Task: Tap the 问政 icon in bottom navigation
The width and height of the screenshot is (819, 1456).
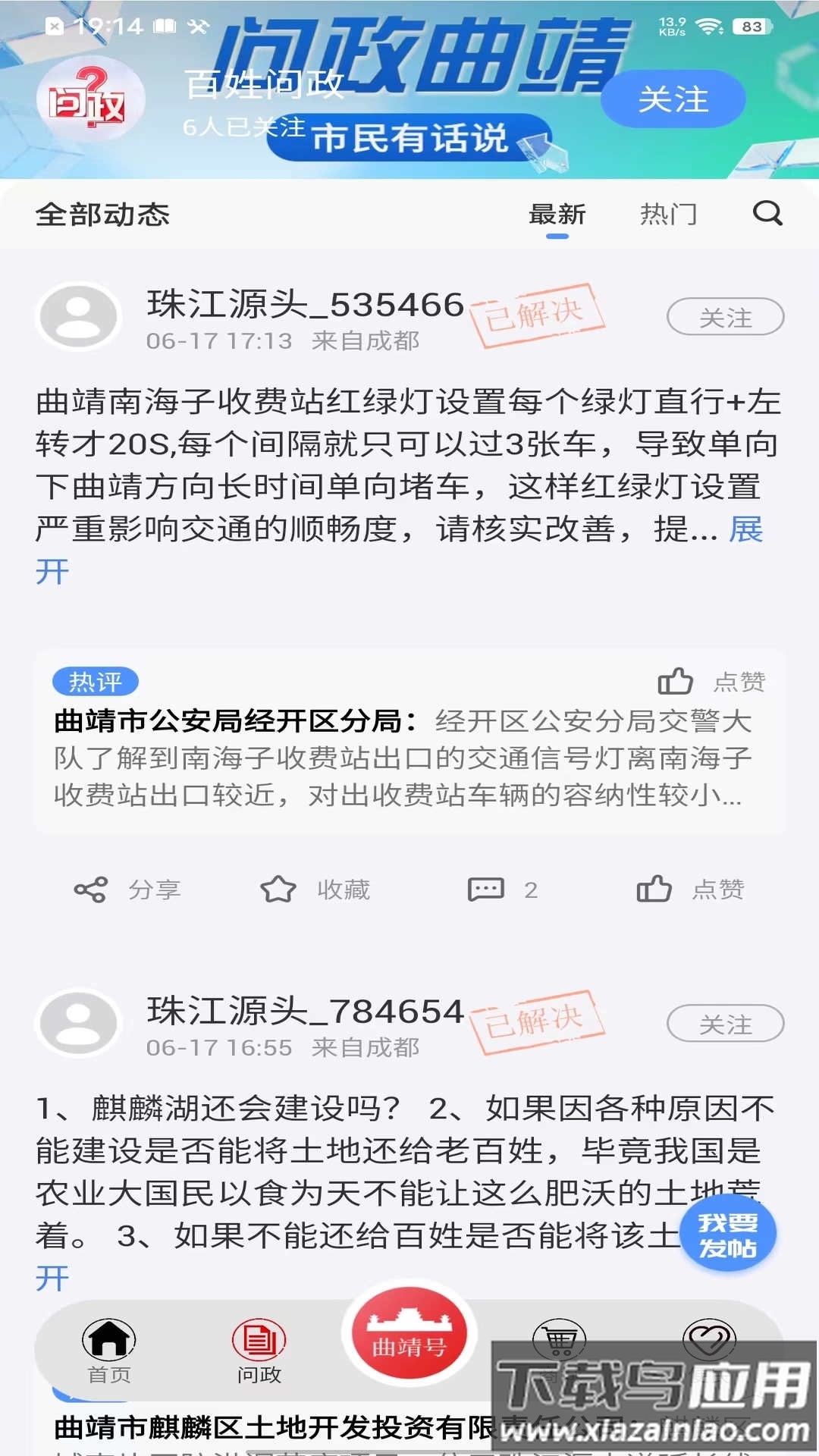Action: (x=257, y=1346)
